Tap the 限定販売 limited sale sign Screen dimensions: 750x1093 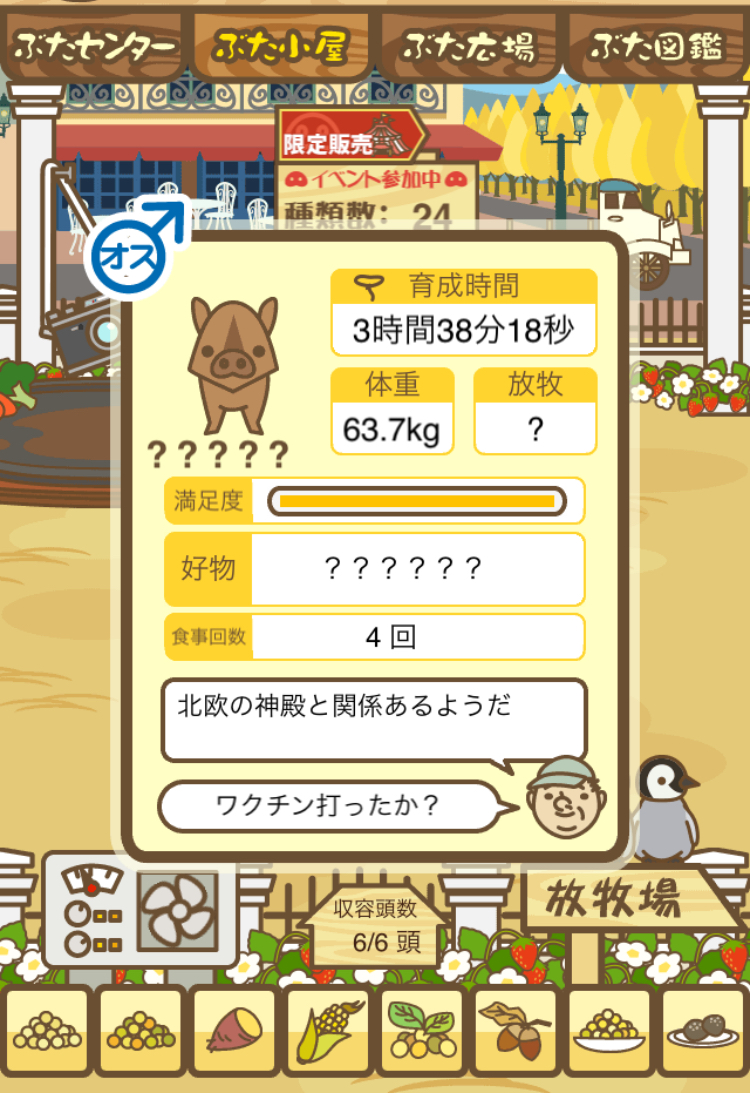(x=352, y=142)
